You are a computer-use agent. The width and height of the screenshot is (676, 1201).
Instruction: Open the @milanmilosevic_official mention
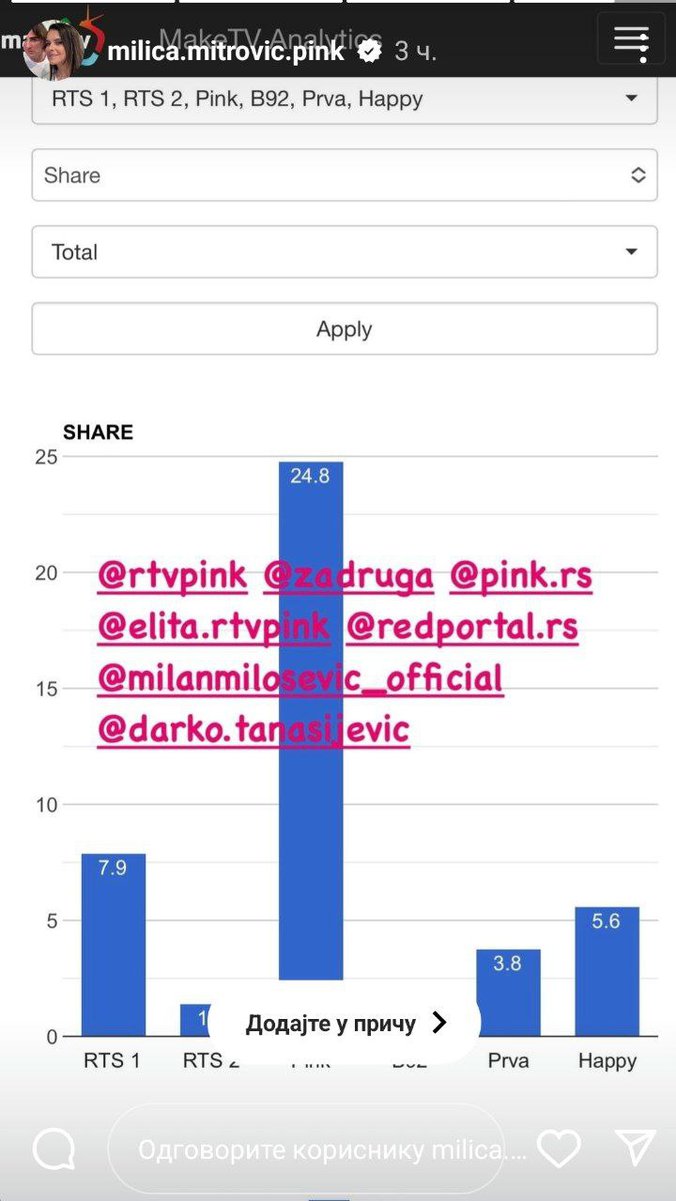tap(300, 679)
